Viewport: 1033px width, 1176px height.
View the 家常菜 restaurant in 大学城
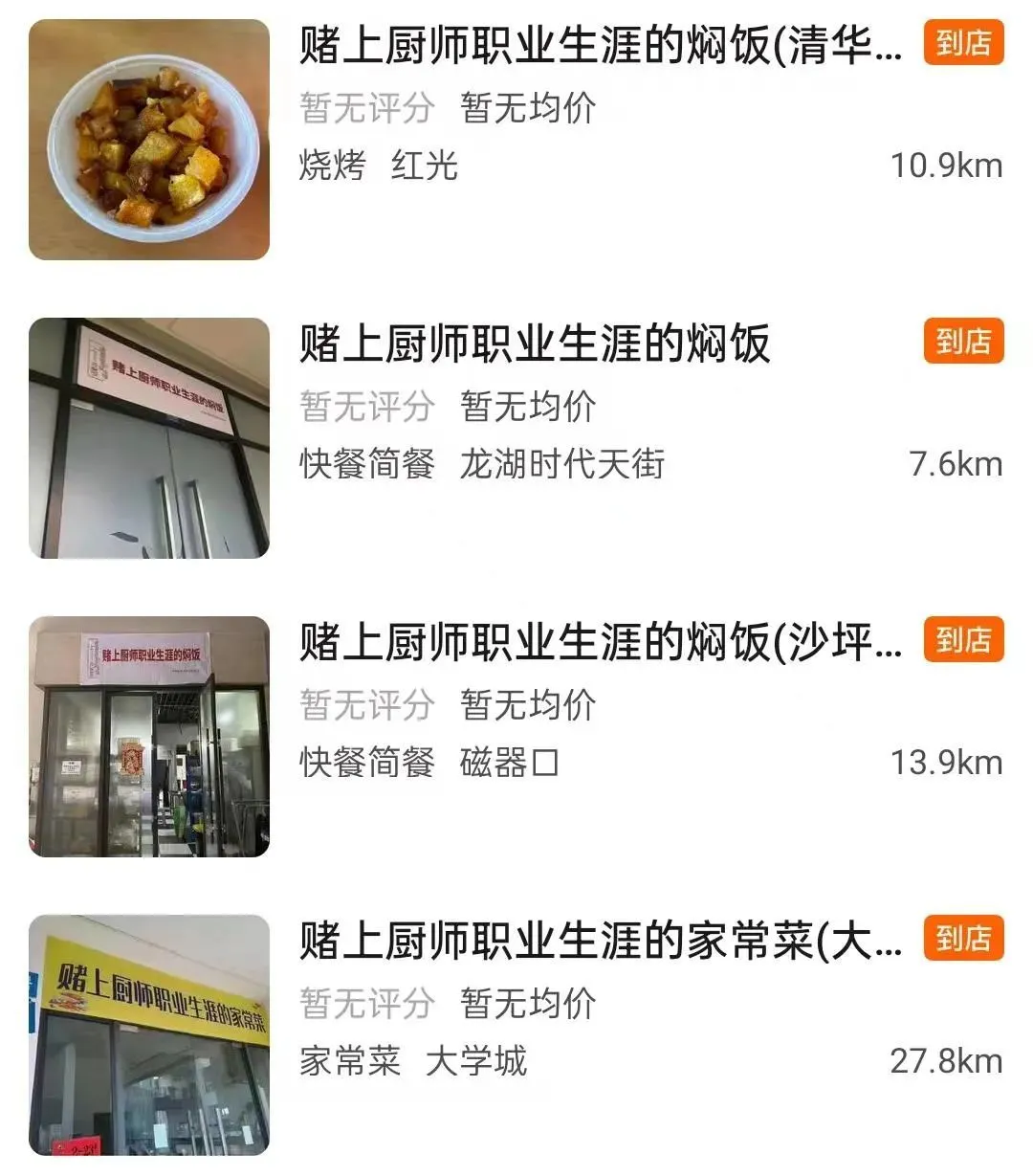(x=601, y=942)
